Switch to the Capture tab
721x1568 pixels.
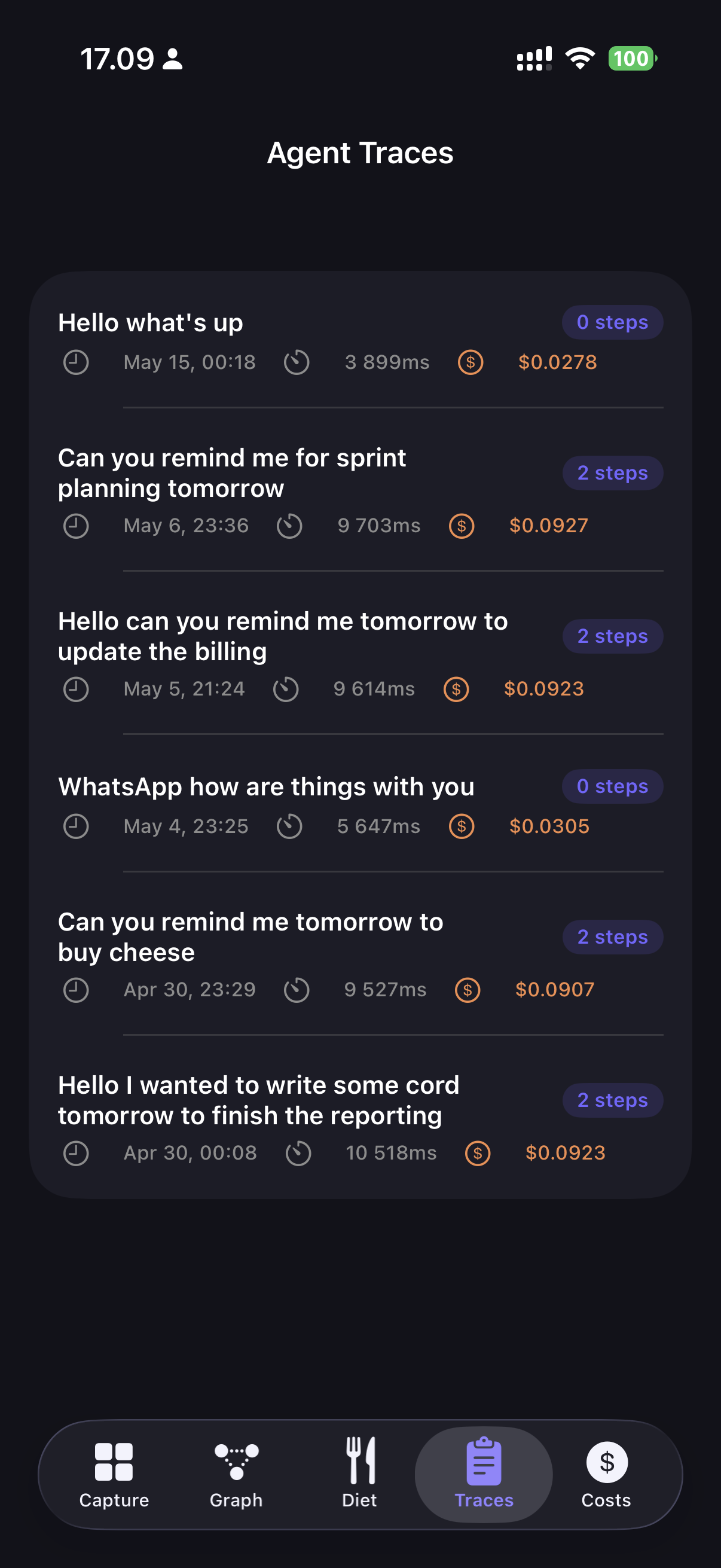click(114, 1474)
